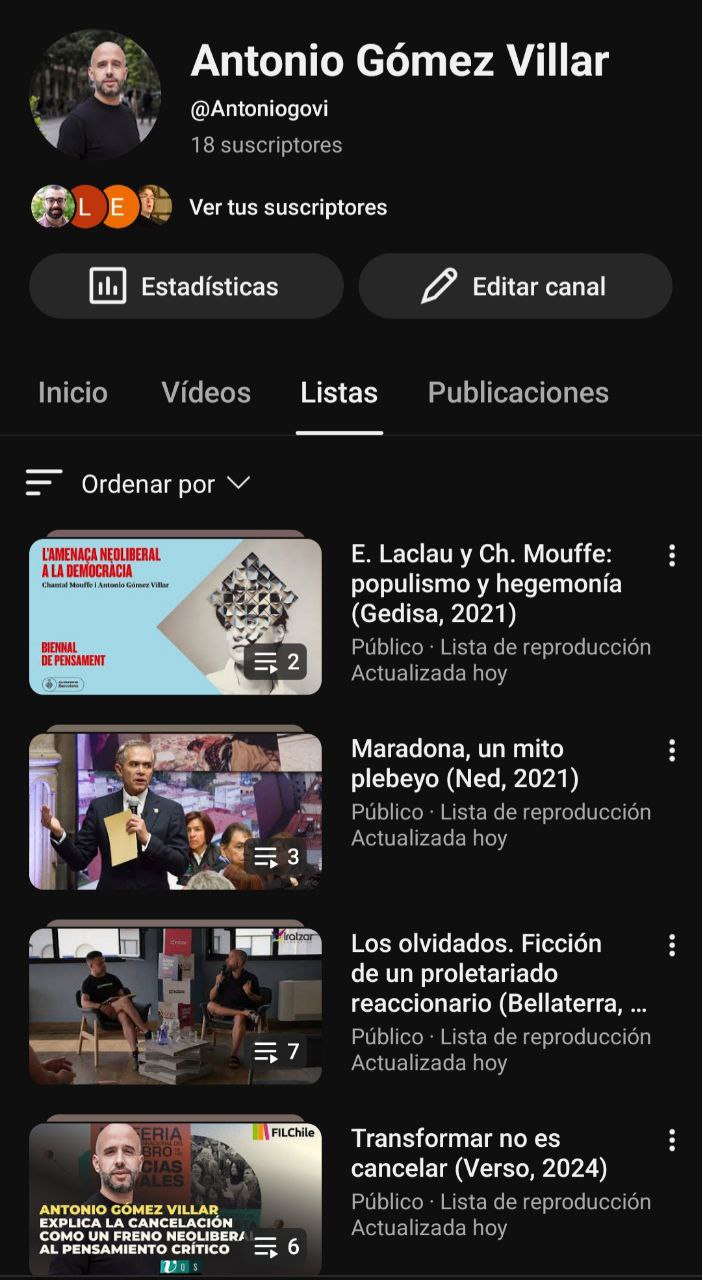
Task: Switch to the Vídeos tab
Action: pyautogui.click(x=206, y=393)
